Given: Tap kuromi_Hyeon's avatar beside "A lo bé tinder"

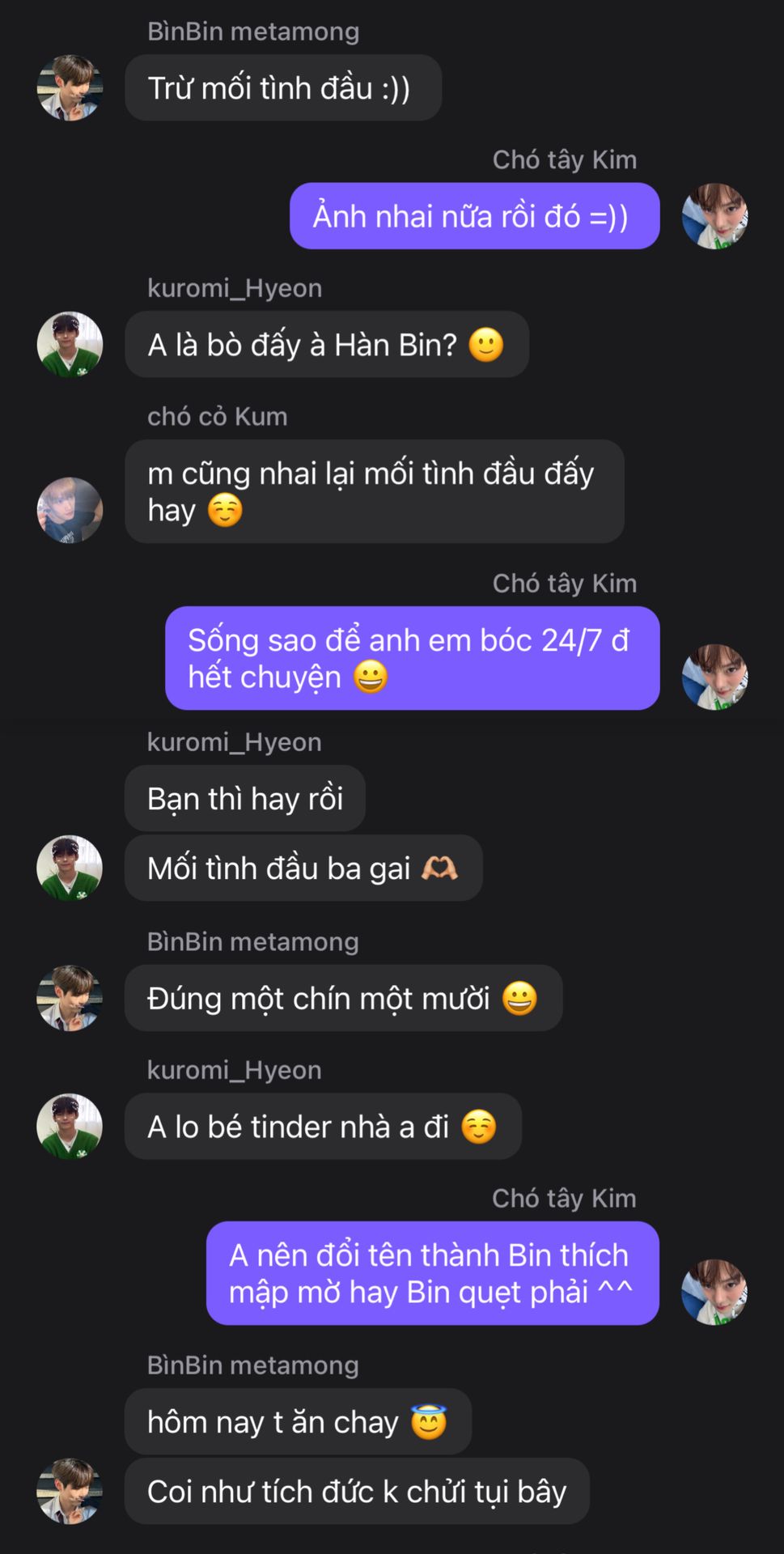Looking at the screenshot, I should (70, 1127).
